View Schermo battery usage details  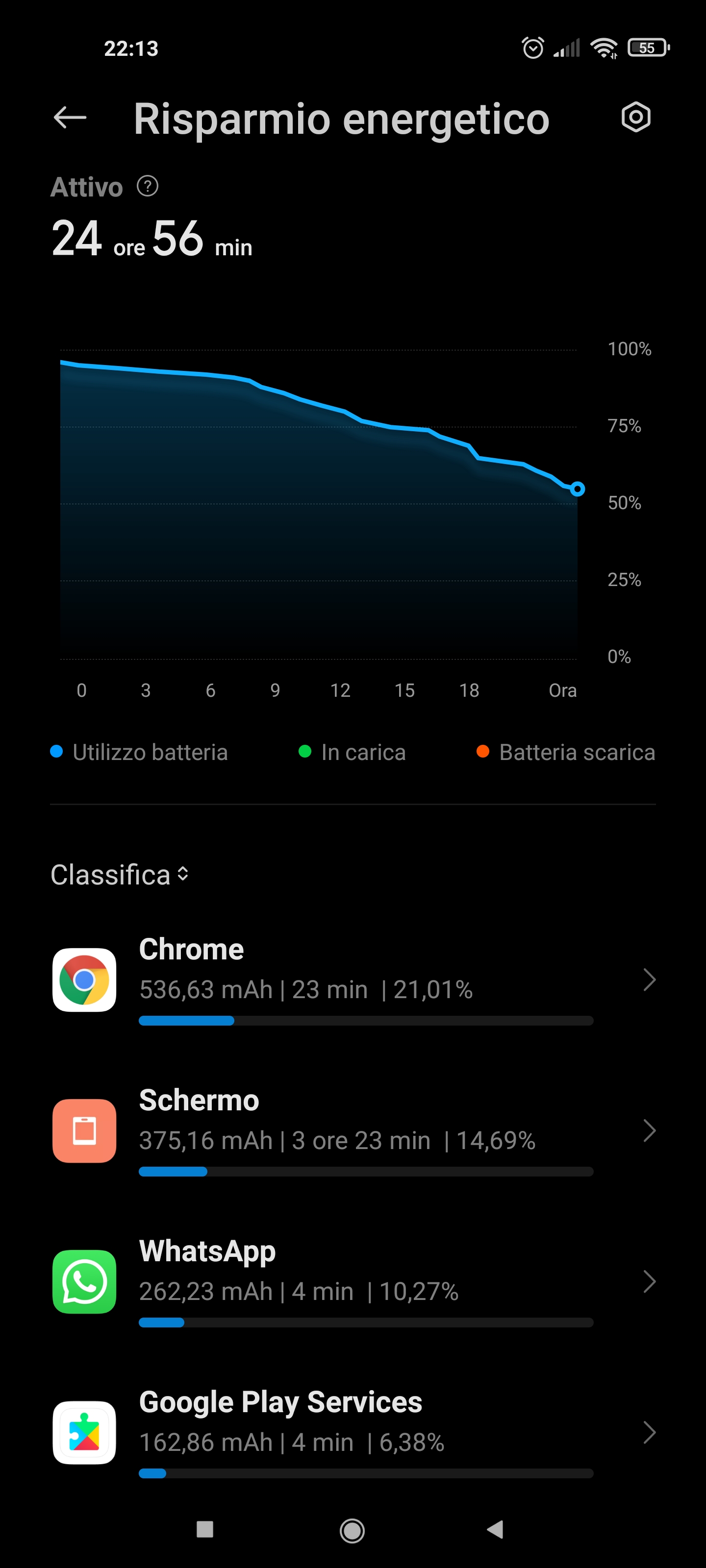tap(353, 1130)
